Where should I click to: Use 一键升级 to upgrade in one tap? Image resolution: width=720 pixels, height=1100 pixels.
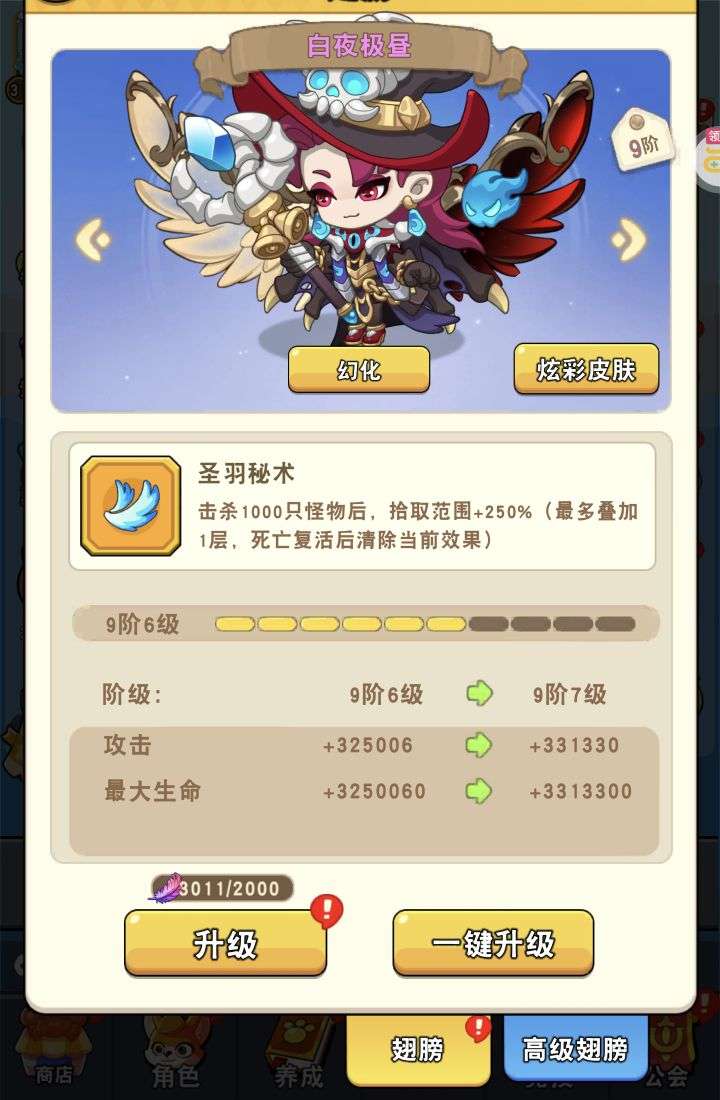coord(493,944)
